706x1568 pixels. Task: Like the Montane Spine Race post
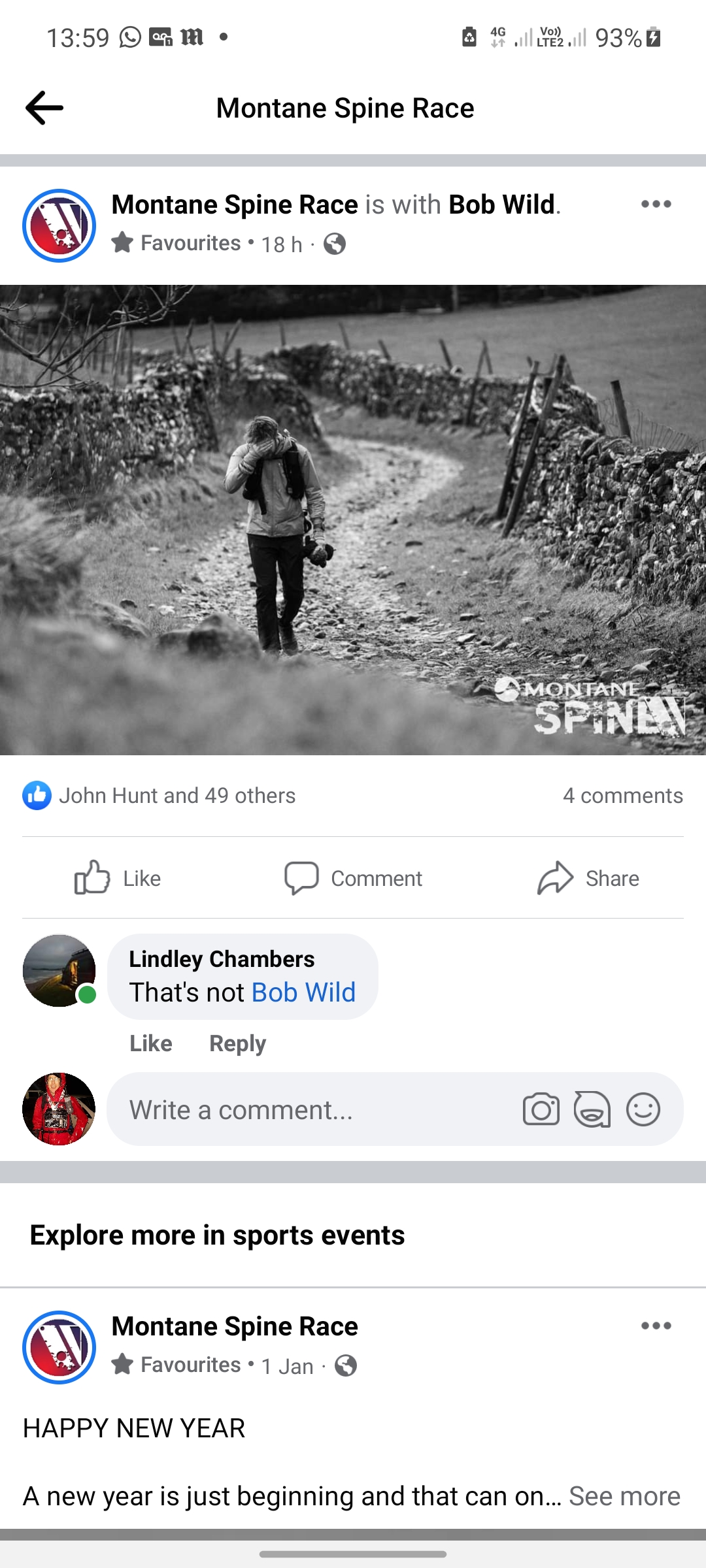click(x=118, y=878)
